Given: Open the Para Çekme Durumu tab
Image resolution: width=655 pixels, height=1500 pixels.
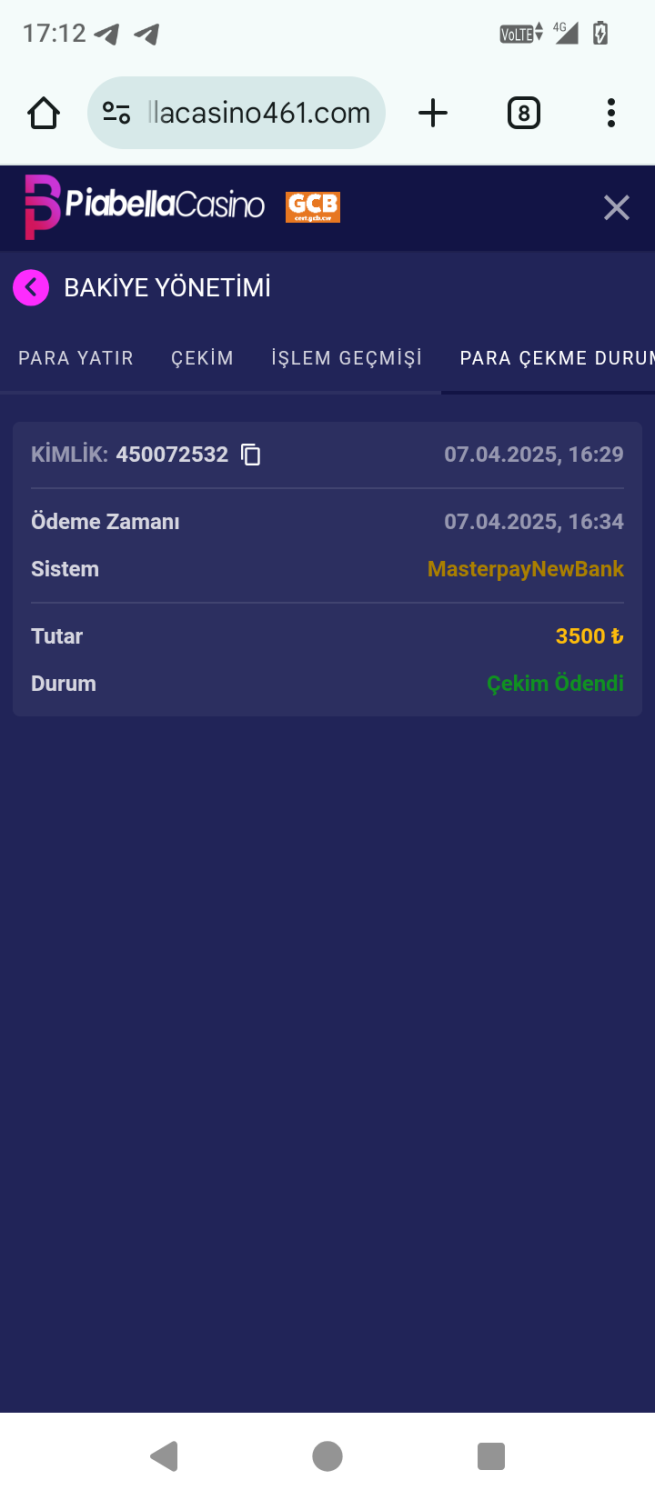Looking at the screenshot, I should [x=555, y=358].
